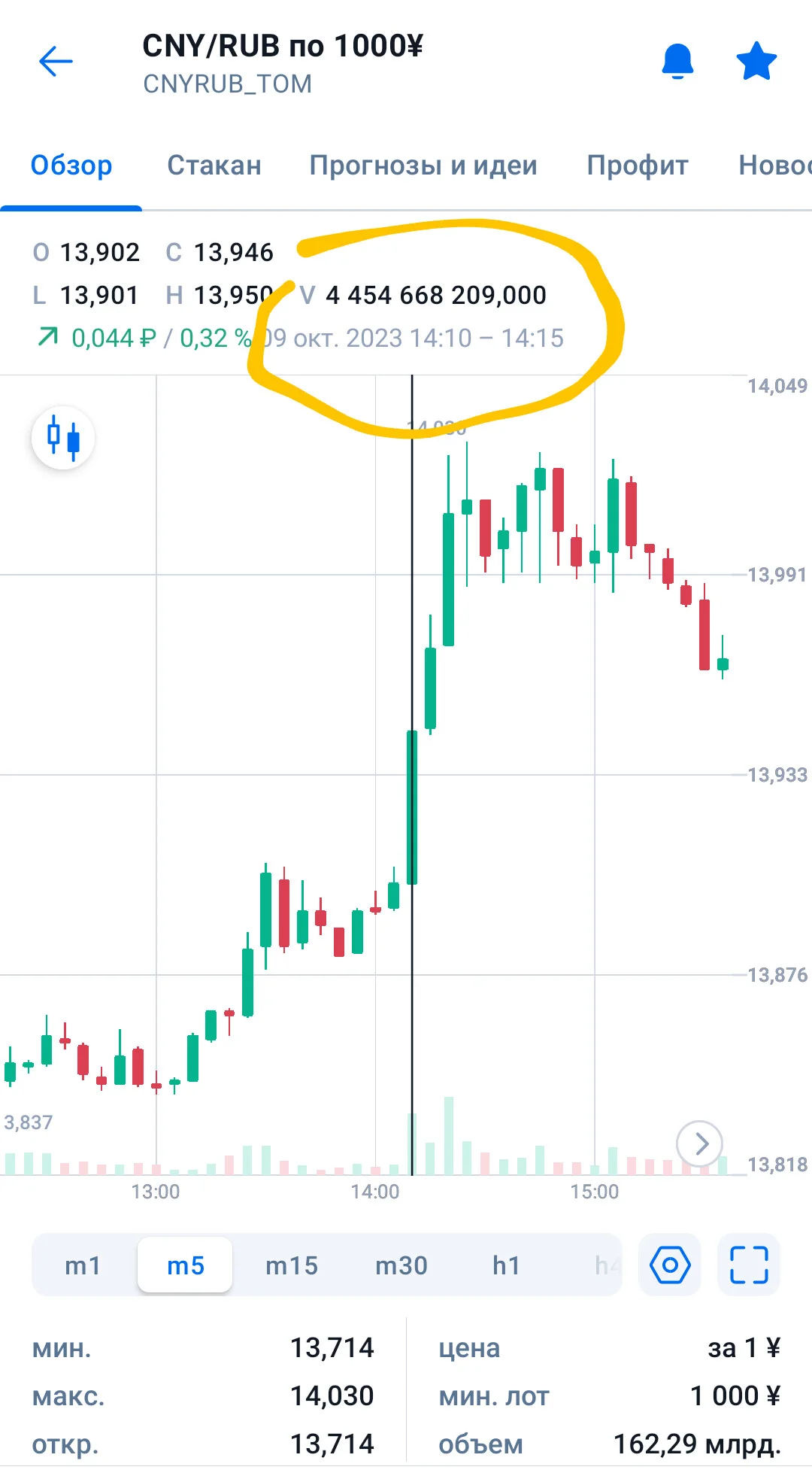
Task: Switch chart to h1 interval
Action: tap(507, 1265)
